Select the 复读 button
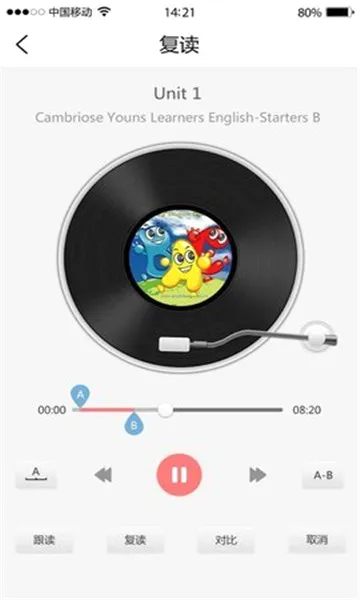Viewport: 360px width, 600px height. coord(135,540)
